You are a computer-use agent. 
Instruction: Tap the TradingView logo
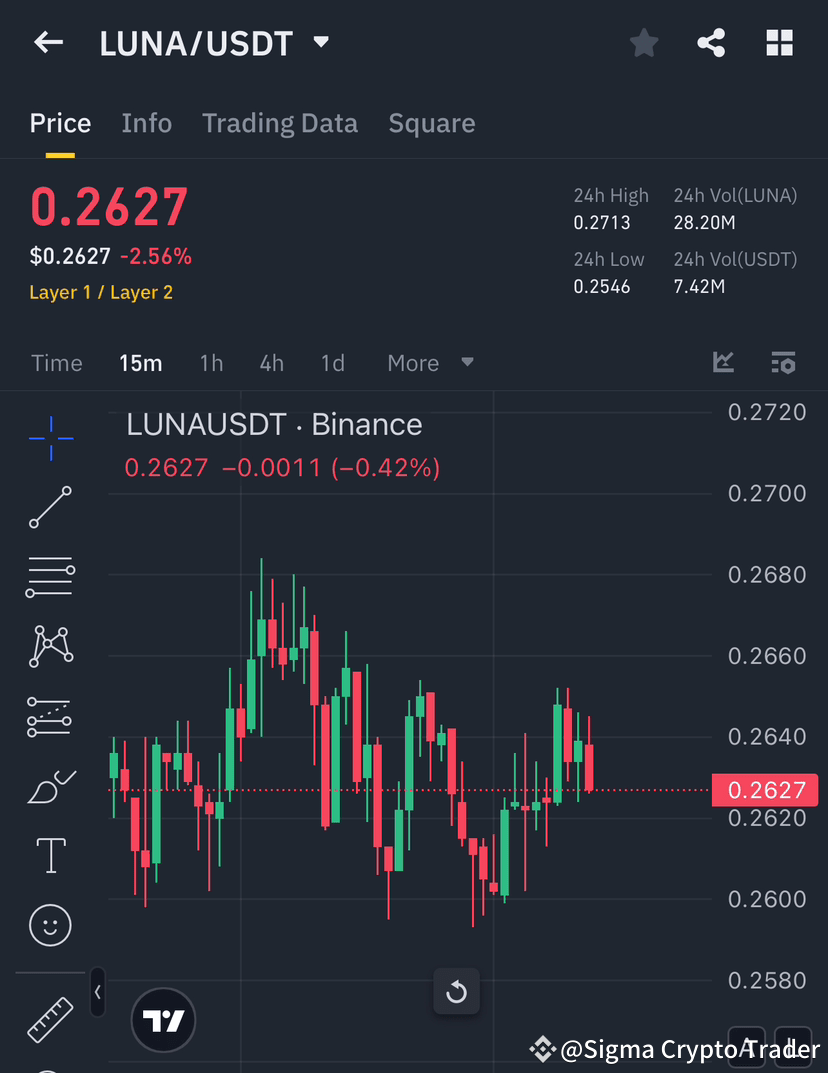163,1020
